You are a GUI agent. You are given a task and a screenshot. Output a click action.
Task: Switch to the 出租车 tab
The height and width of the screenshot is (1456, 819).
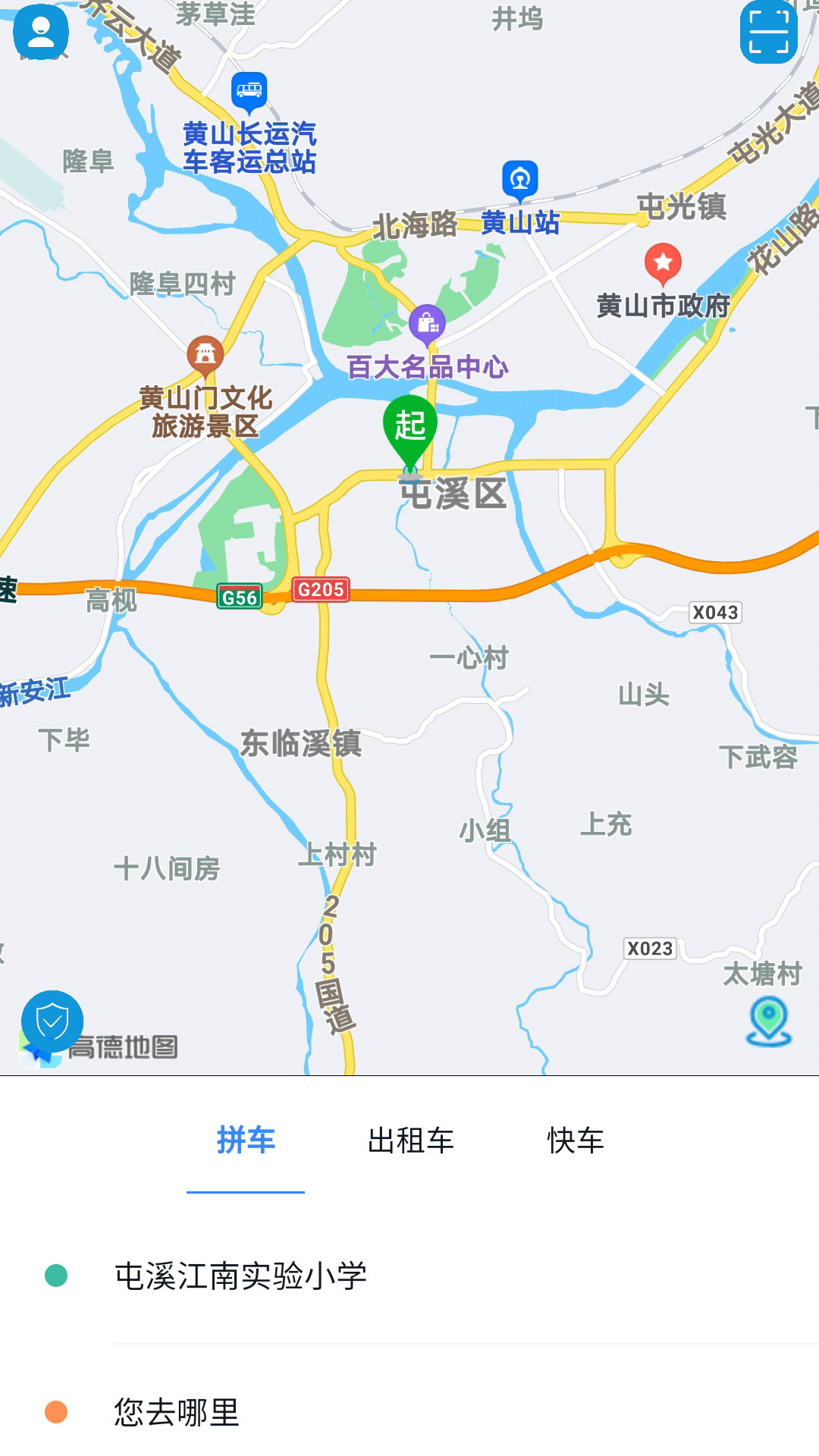pyautogui.click(x=410, y=1141)
